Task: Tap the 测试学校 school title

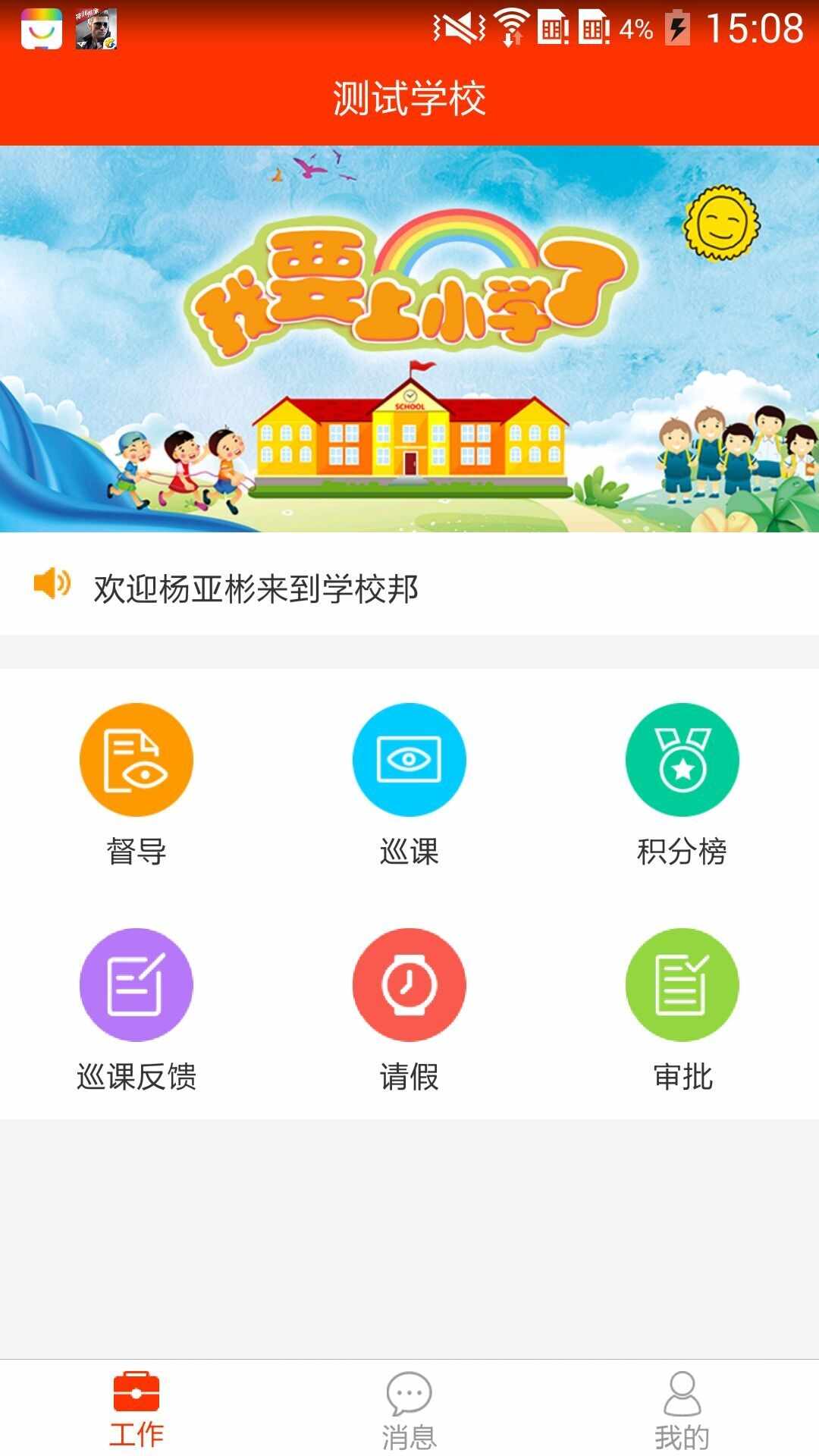Action: (x=409, y=97)
